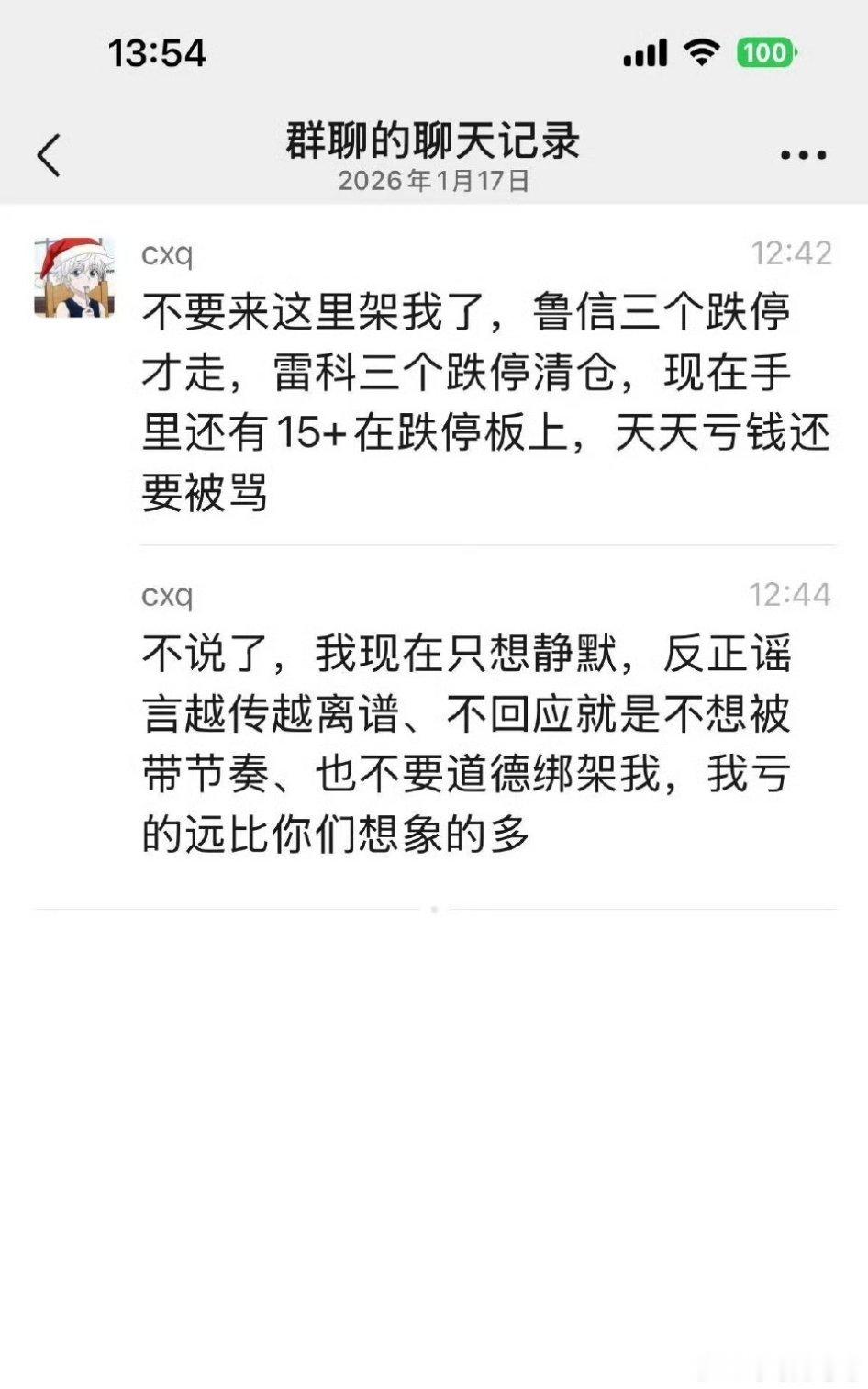Tap the second cxq sender name label
The image size is (868, 1389).
coord(166,594)
